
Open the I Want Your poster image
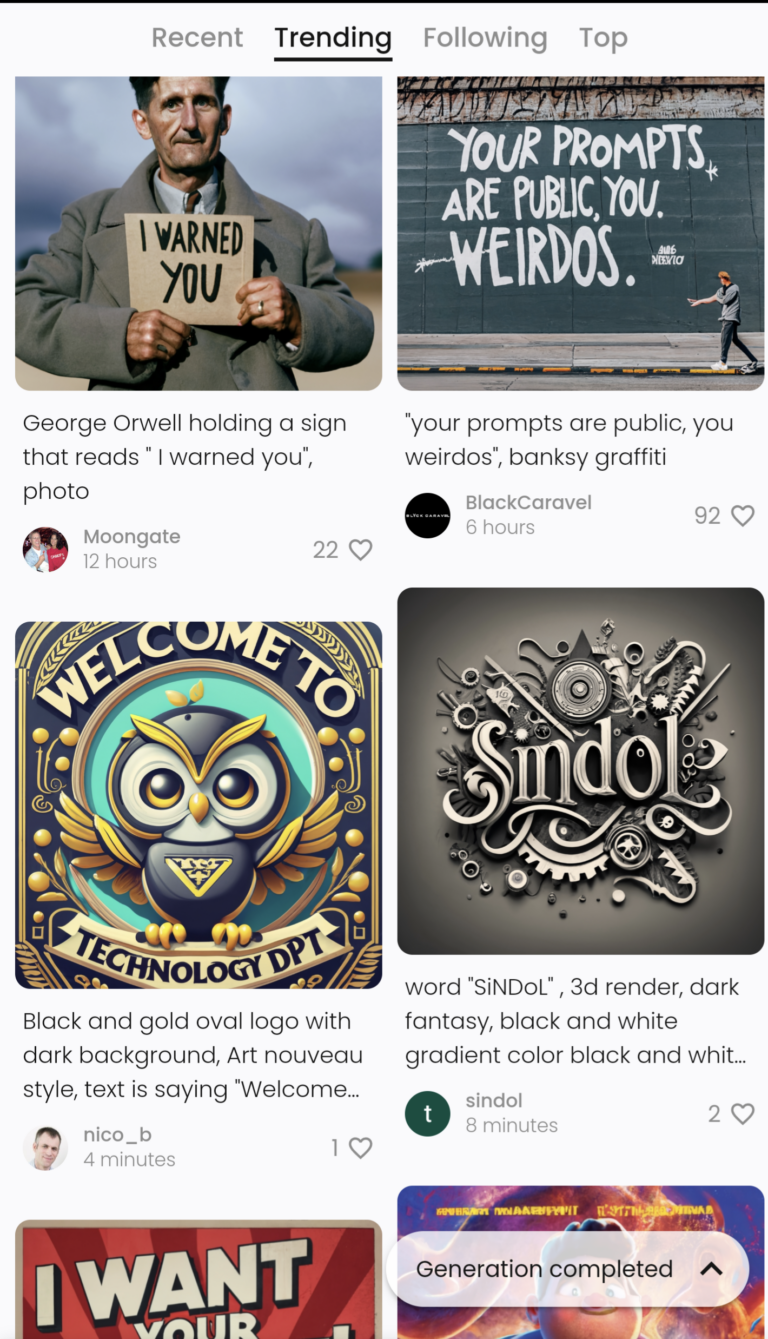[198, 1279]
